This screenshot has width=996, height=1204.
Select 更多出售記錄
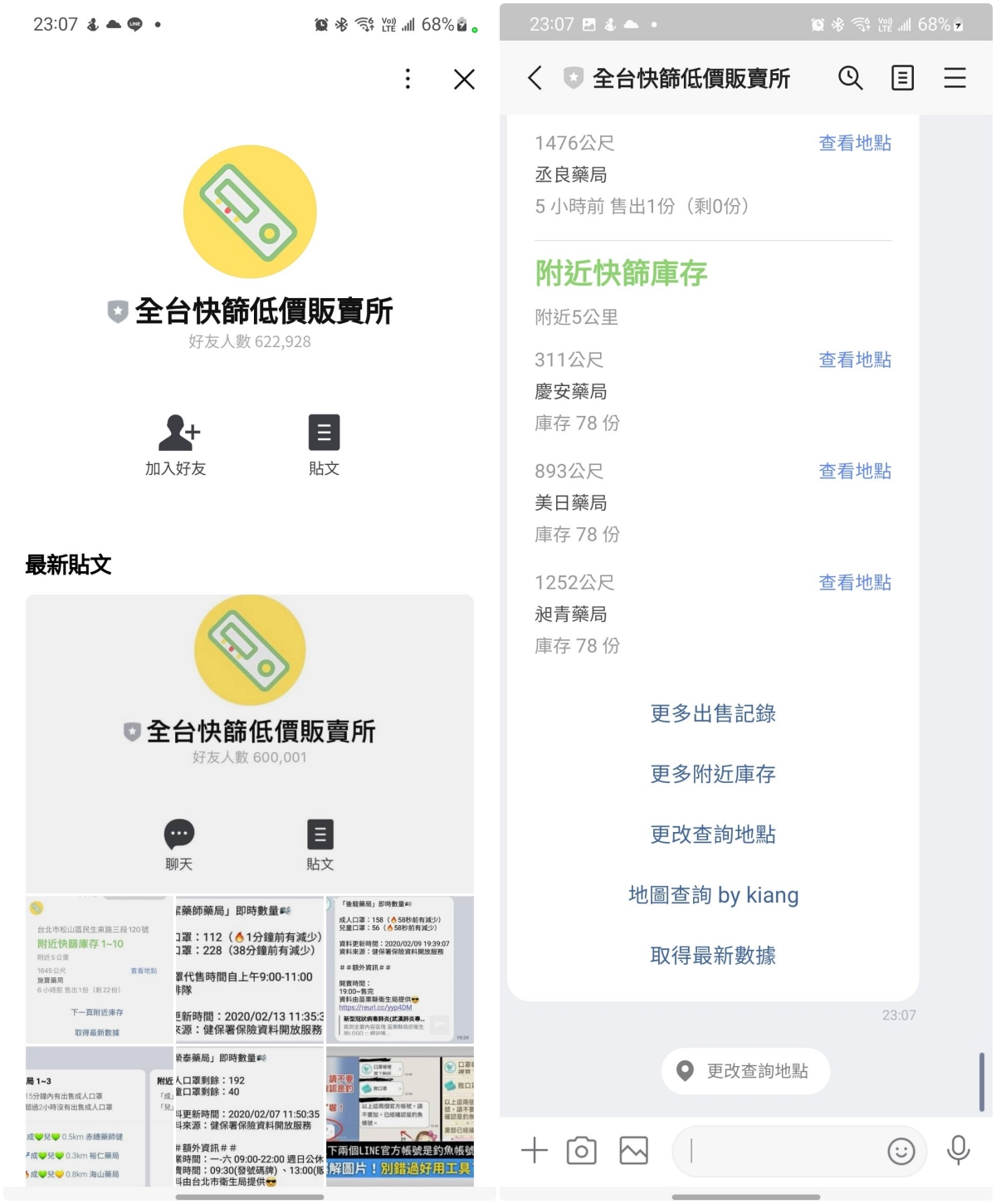click(x=713, y=713)
